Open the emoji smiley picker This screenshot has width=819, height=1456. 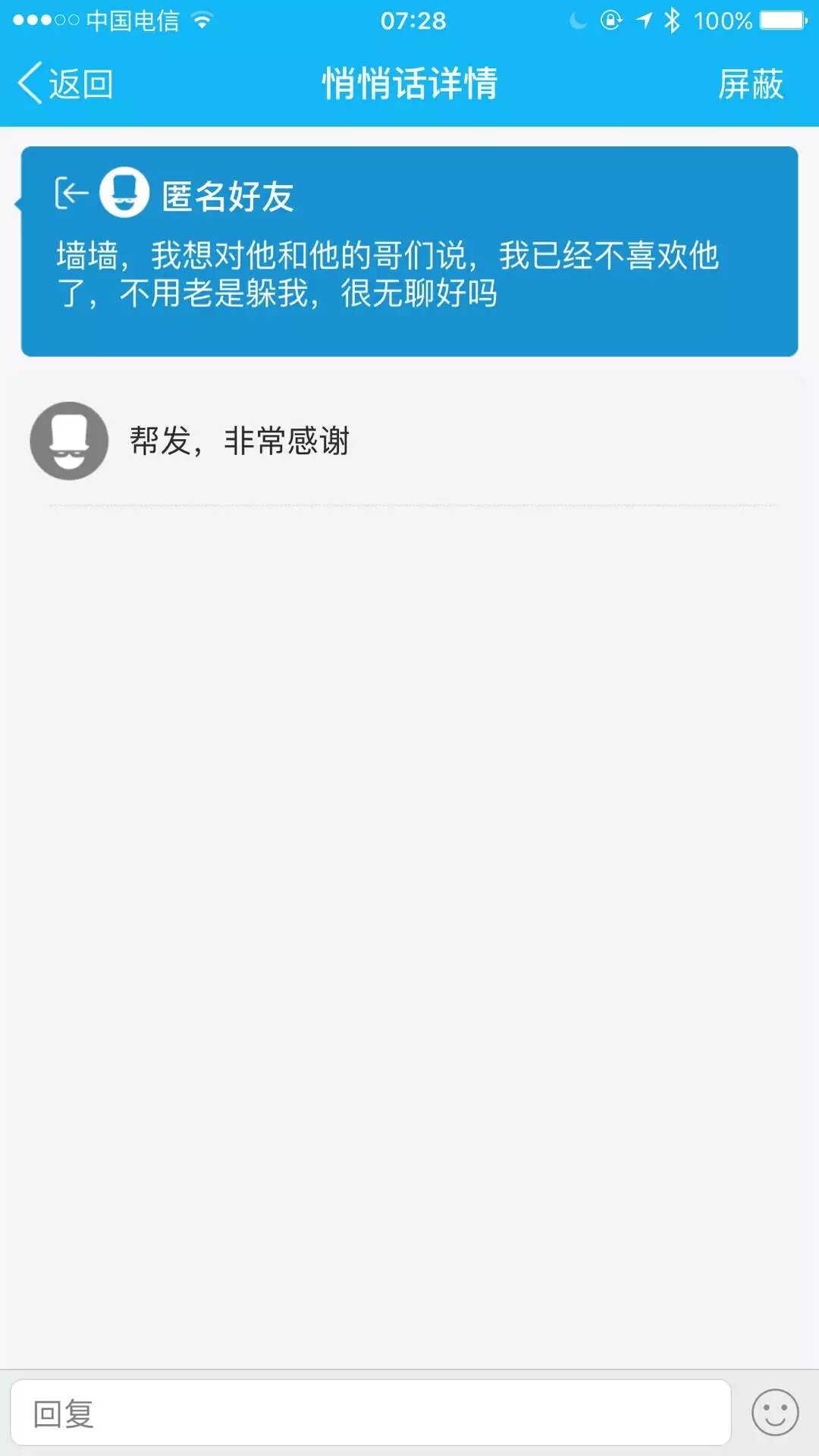pos(774,1413)
